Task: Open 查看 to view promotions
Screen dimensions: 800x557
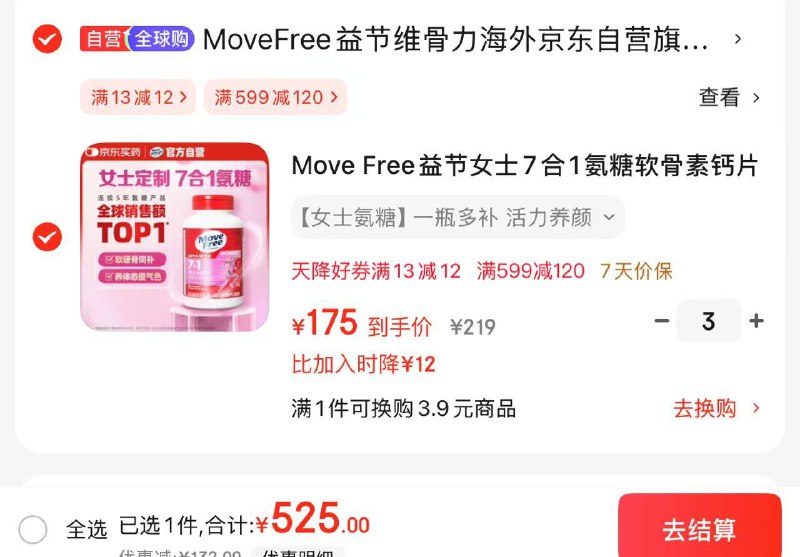Action: [729, 97]
